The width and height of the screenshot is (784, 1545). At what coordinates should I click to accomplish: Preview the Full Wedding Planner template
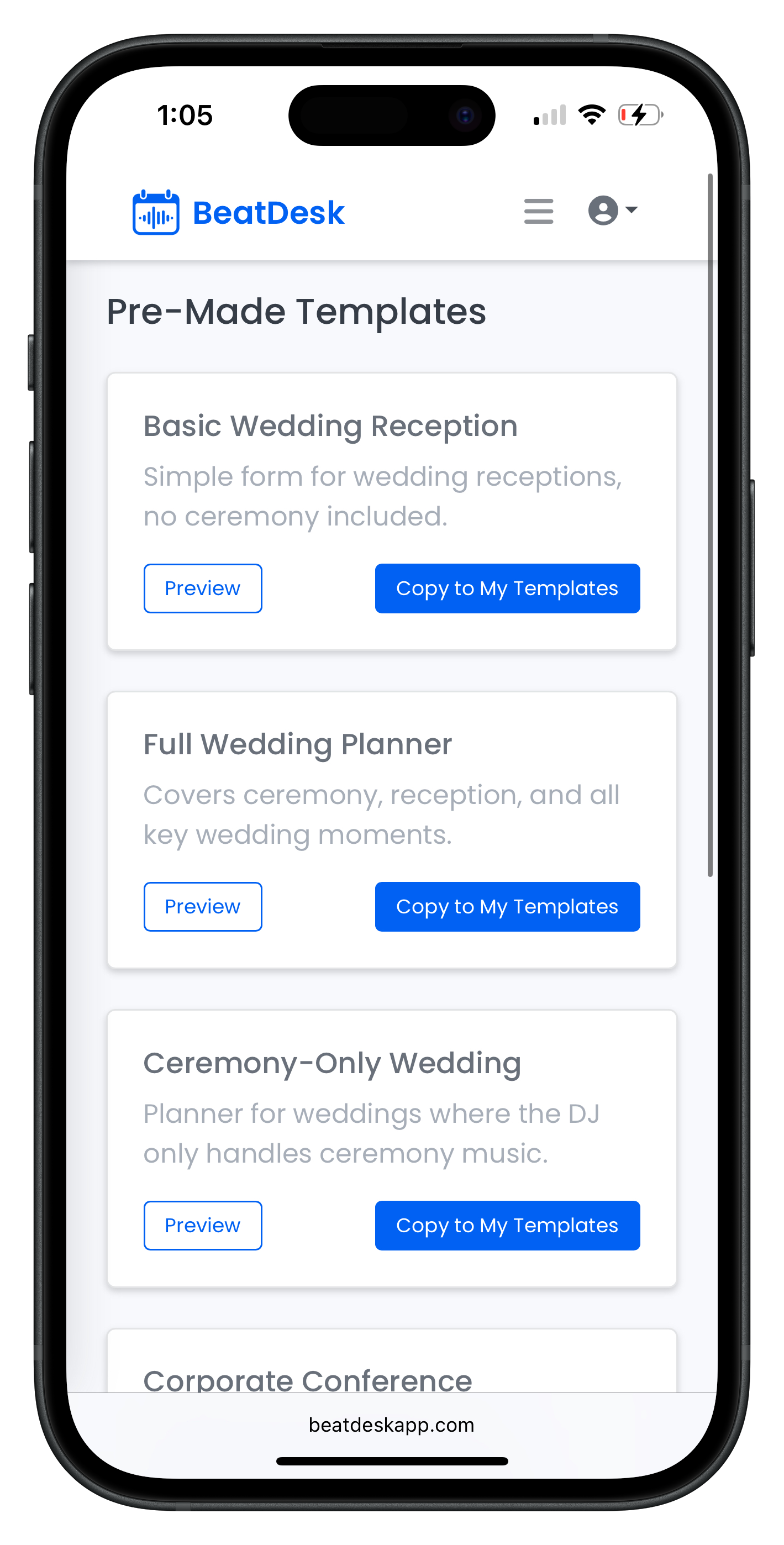point(203,906)
